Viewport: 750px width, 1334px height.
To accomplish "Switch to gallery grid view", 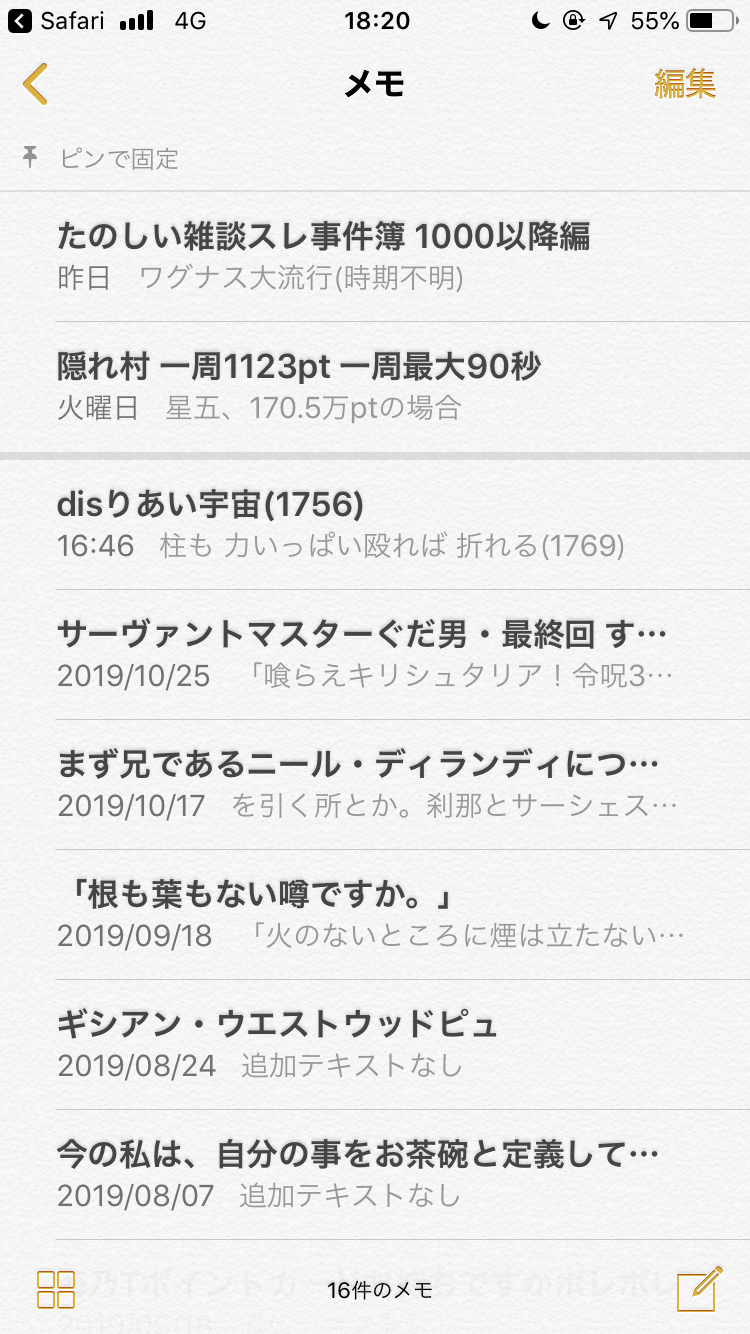I will coord(56,1289).
